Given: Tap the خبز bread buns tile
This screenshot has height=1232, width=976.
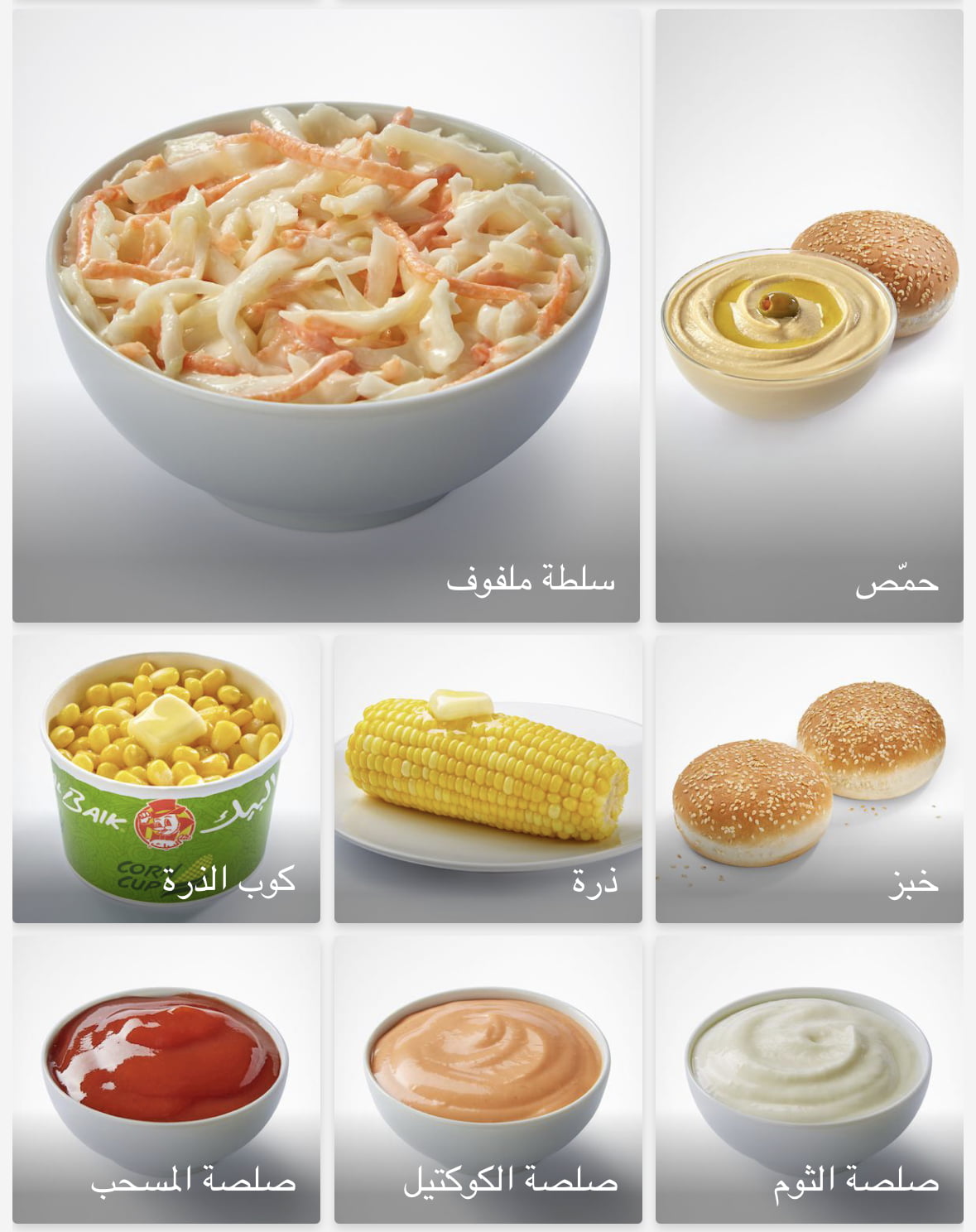Looking at the screenshot, I should pyautogui.click(x=809, y=779).
